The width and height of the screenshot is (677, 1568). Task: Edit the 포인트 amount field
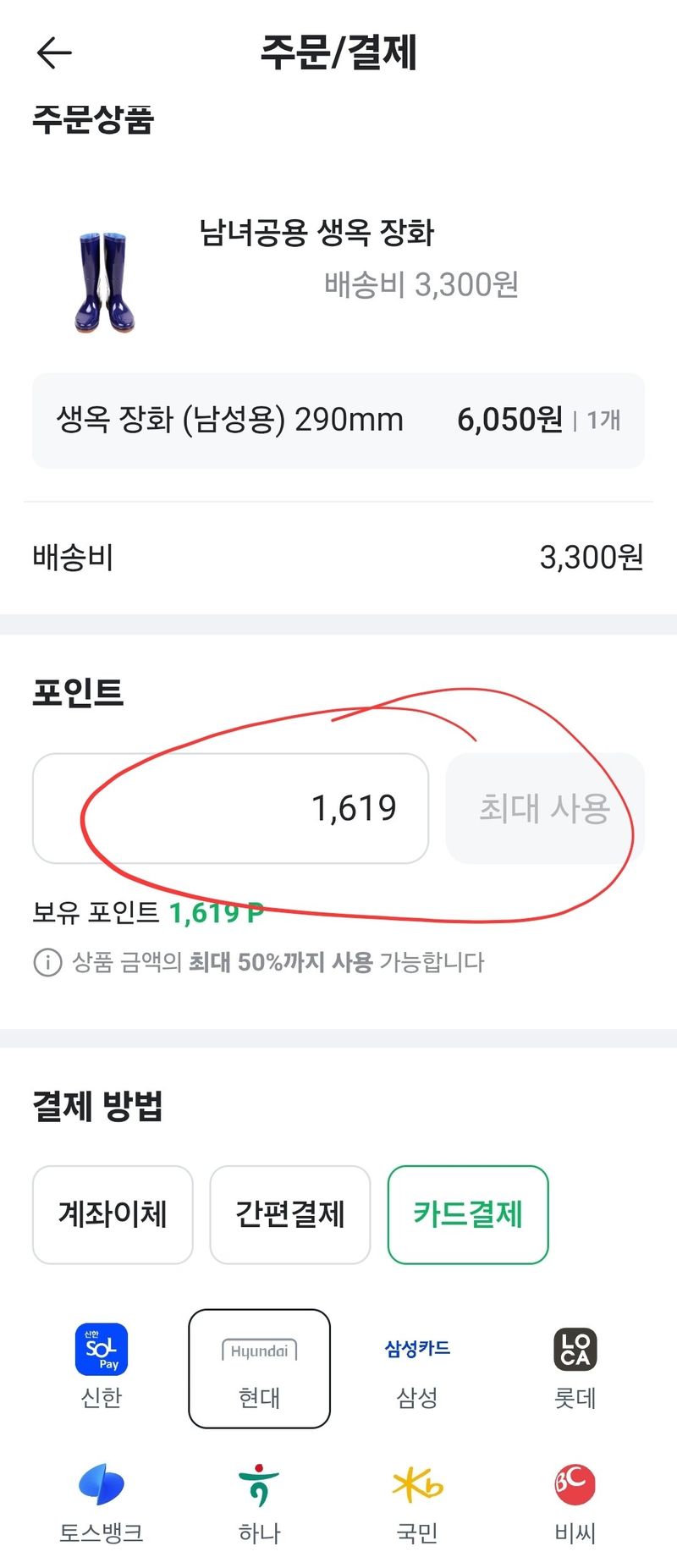tap(230, 808)
